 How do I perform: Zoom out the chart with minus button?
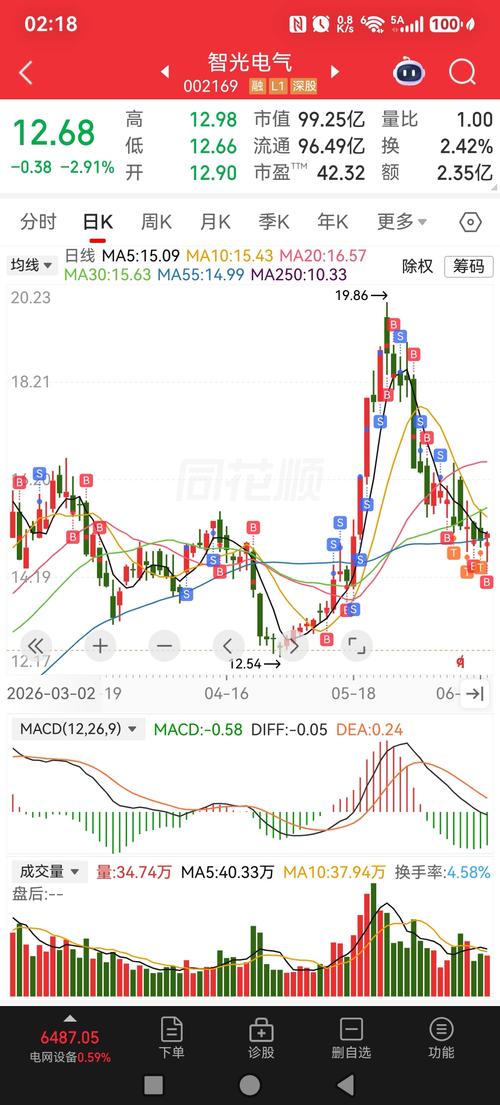(x=164, y=646)
